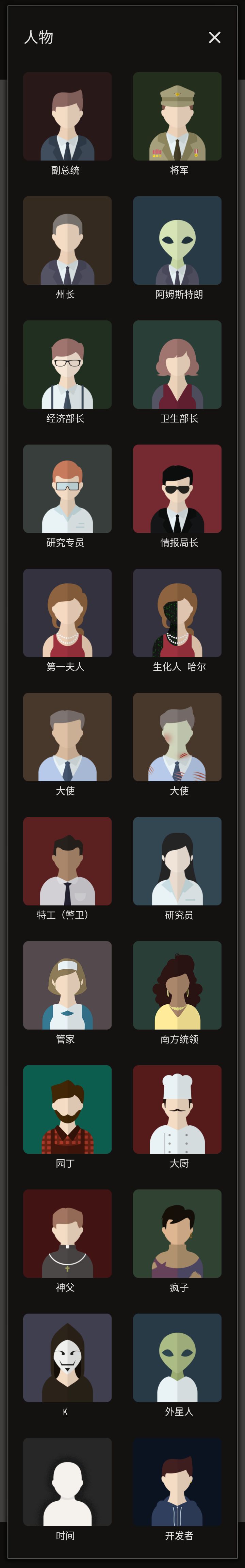Select the 疯子 character
This screenshot has height=1568, width=245.
[177, 1234]
